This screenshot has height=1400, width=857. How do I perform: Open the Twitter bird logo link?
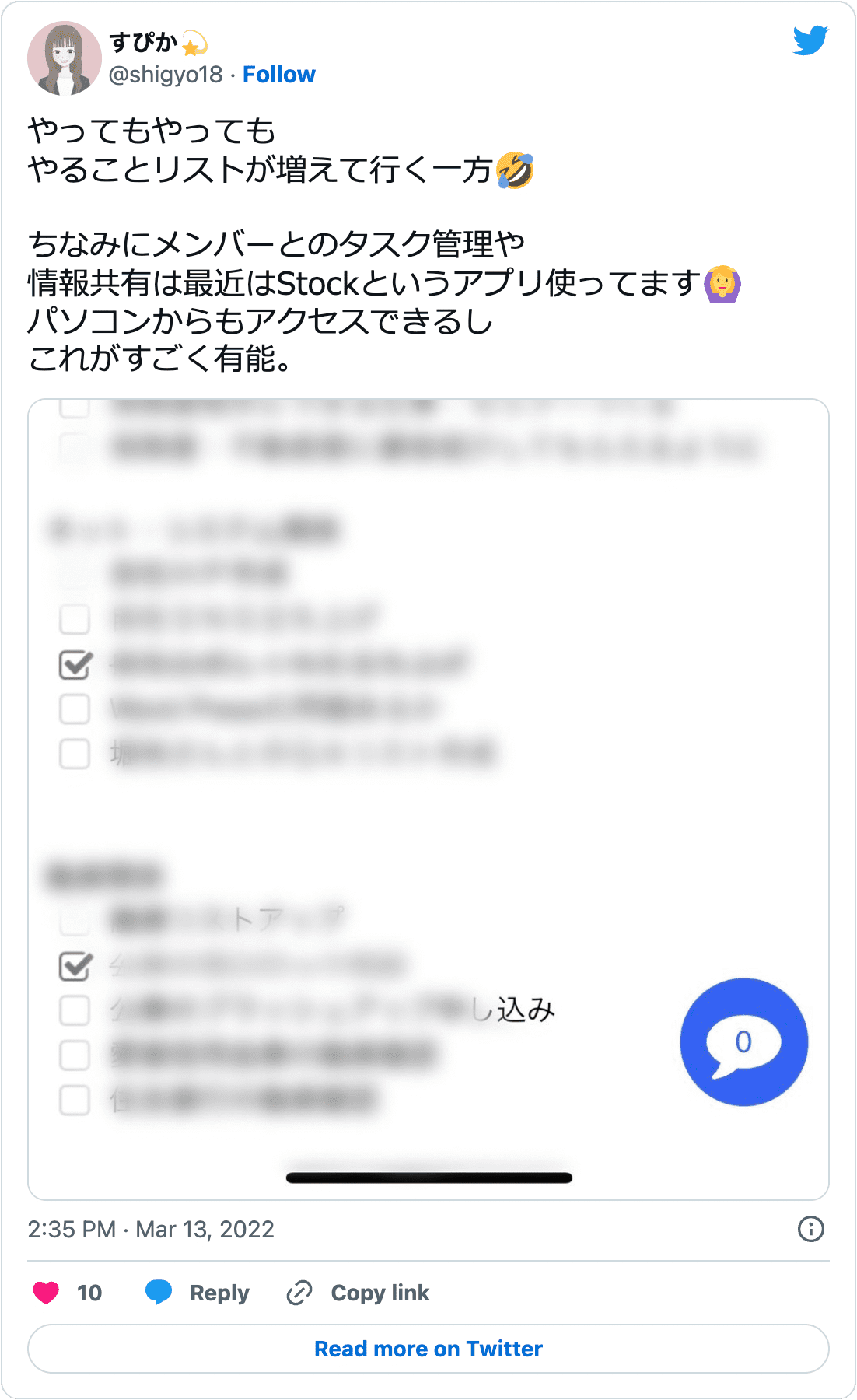[x=810, y=40]
